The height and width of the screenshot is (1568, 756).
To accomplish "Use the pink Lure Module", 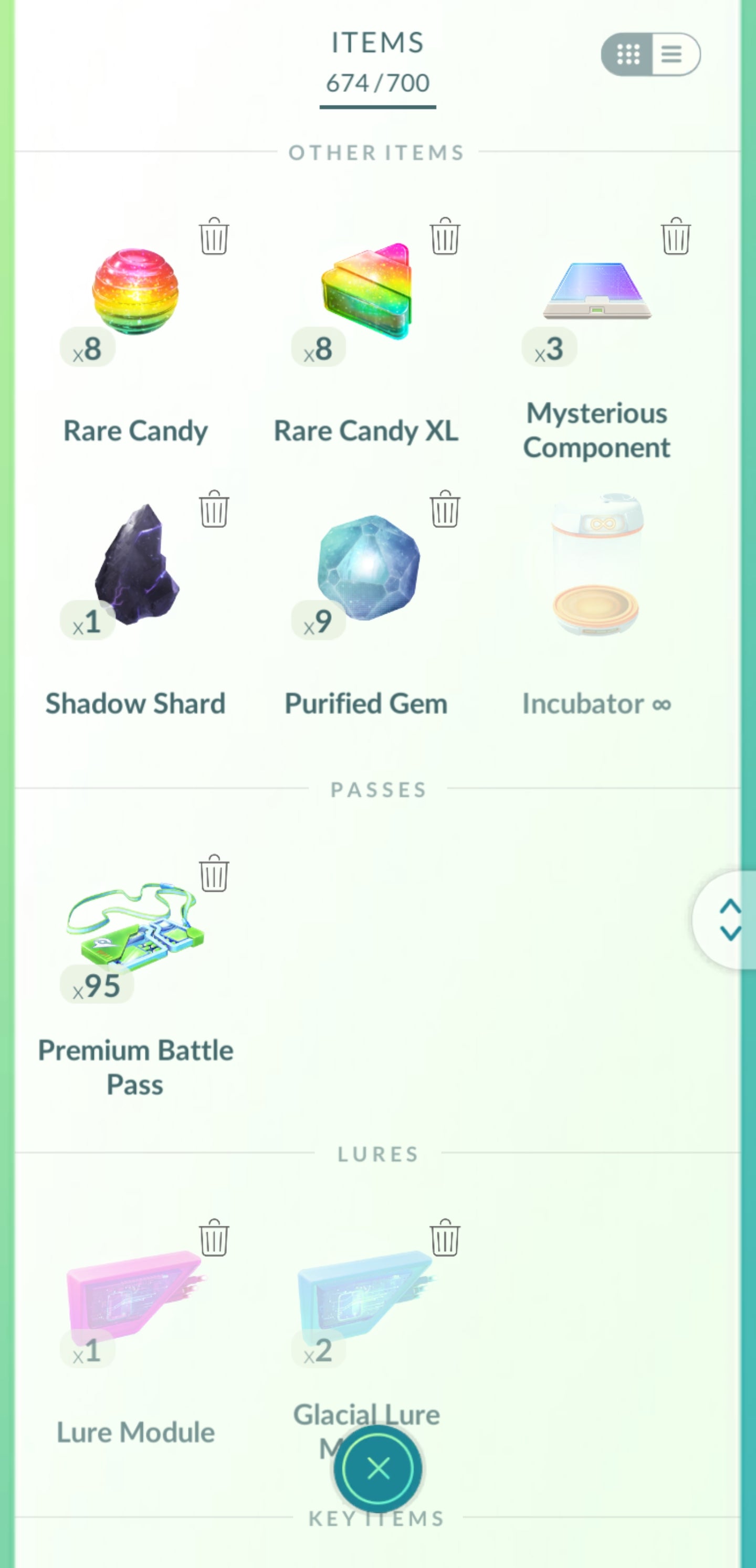I will (135, 1290).
